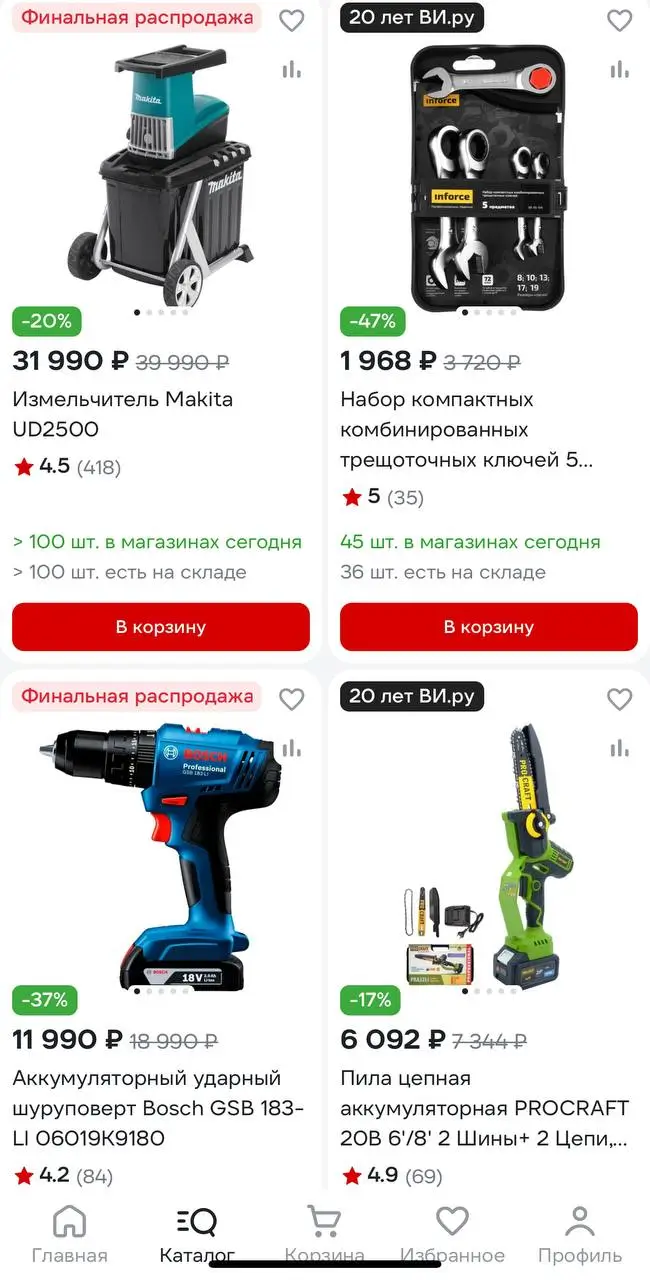Image resolution: width=650 pixels, height=1280 pixels.
Task: Compare the Bosch GSB 183-LI drill
Action: pyautogui.click(x=291, y=748)
